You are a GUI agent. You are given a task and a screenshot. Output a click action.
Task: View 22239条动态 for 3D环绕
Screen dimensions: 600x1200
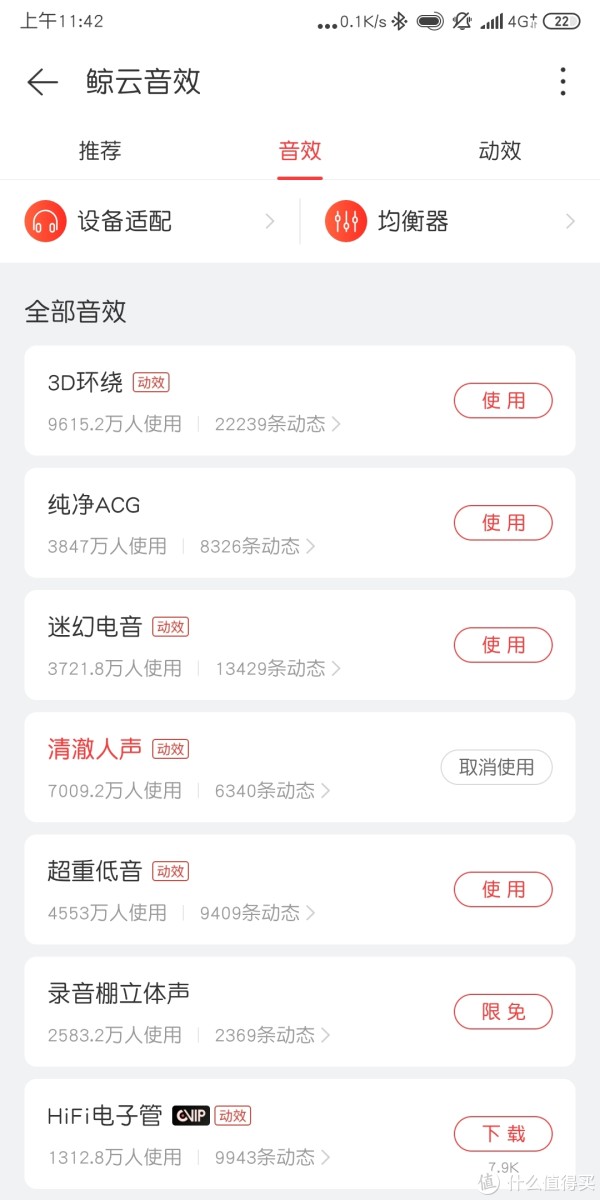coord(277,424)
